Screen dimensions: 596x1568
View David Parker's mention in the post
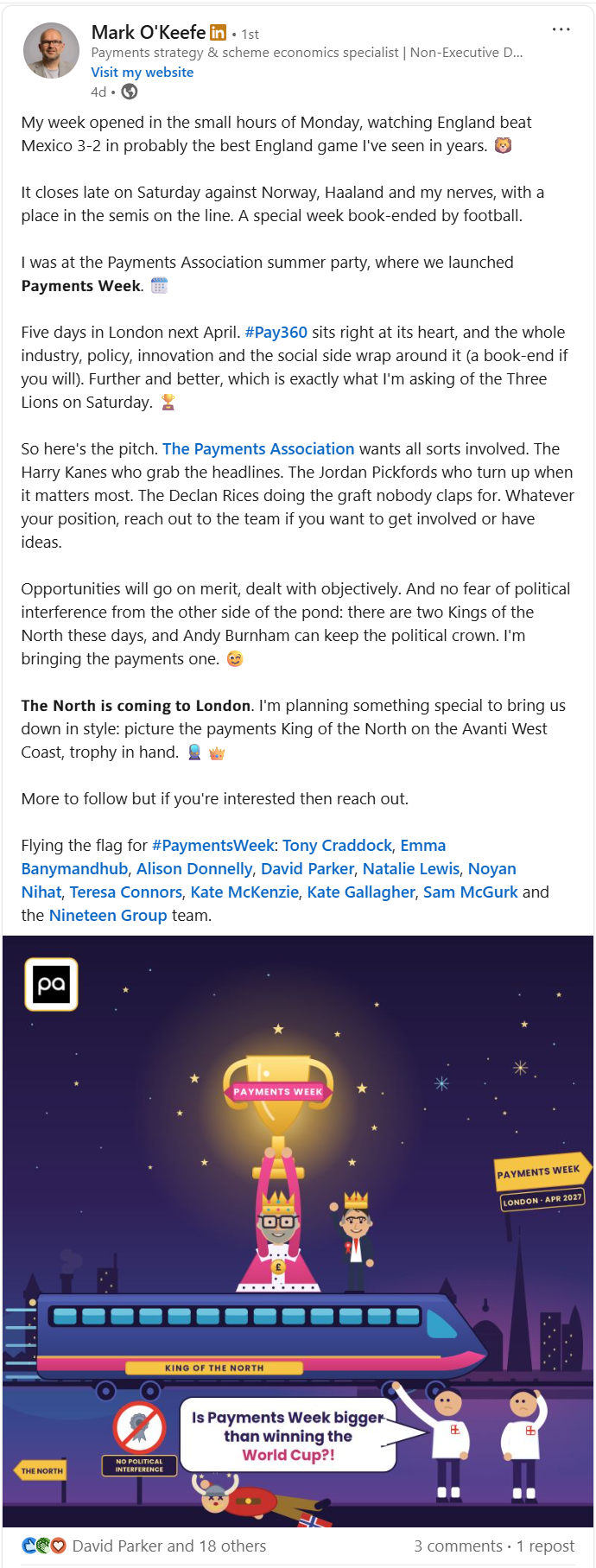click(x=308, y=869)
